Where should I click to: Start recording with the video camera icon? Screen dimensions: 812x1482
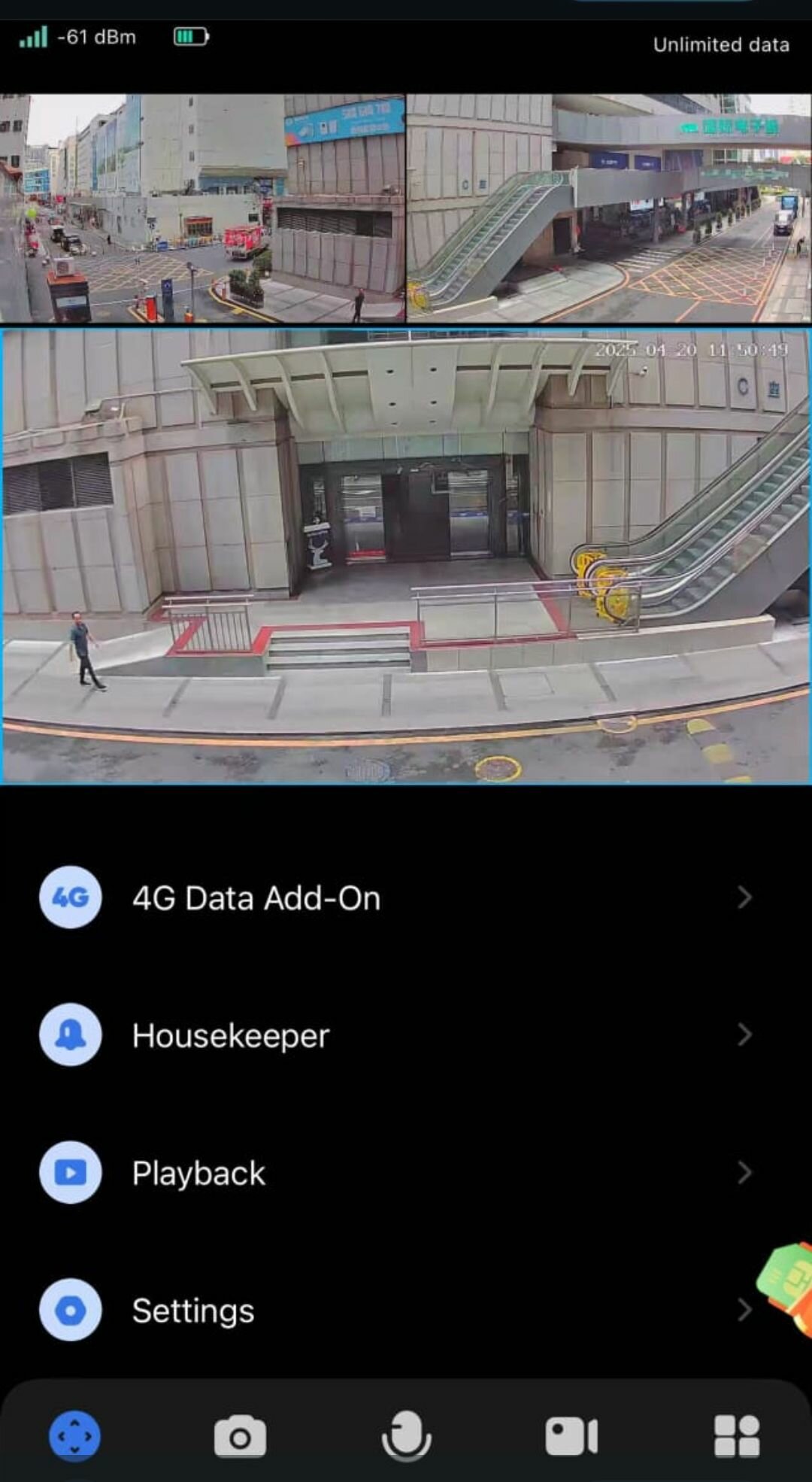coord(571,1436)
